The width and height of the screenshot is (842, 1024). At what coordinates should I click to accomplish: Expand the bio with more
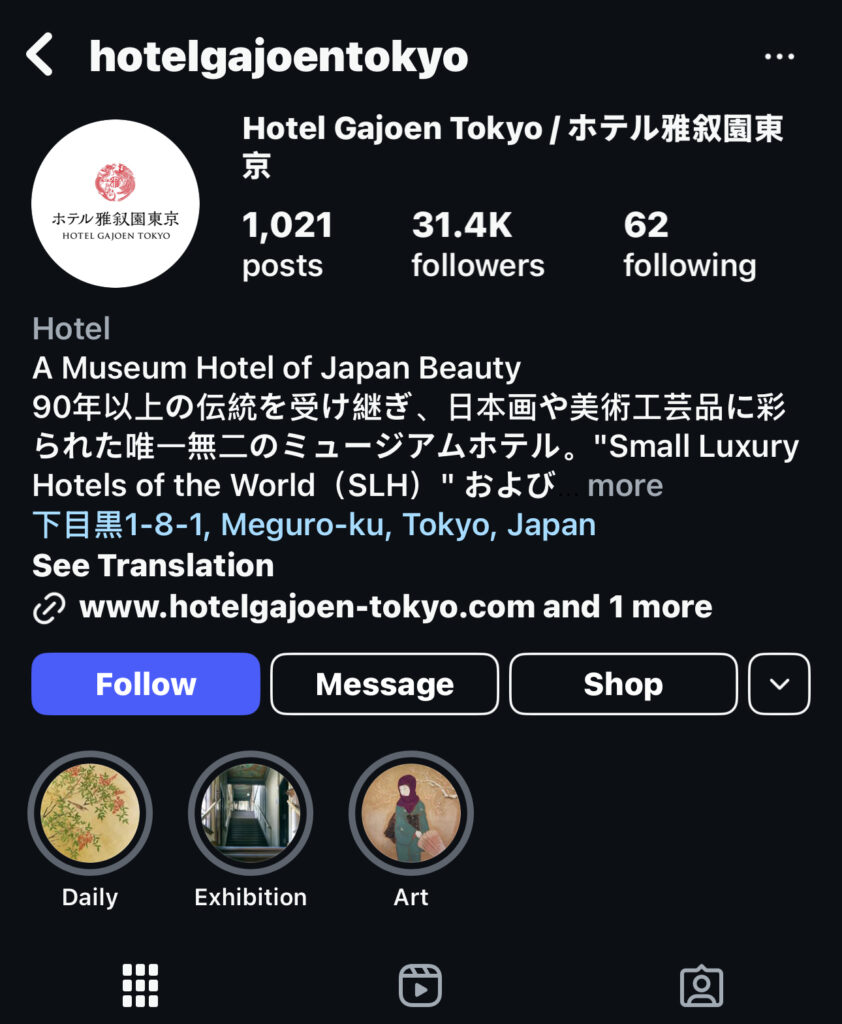point(625,486)
